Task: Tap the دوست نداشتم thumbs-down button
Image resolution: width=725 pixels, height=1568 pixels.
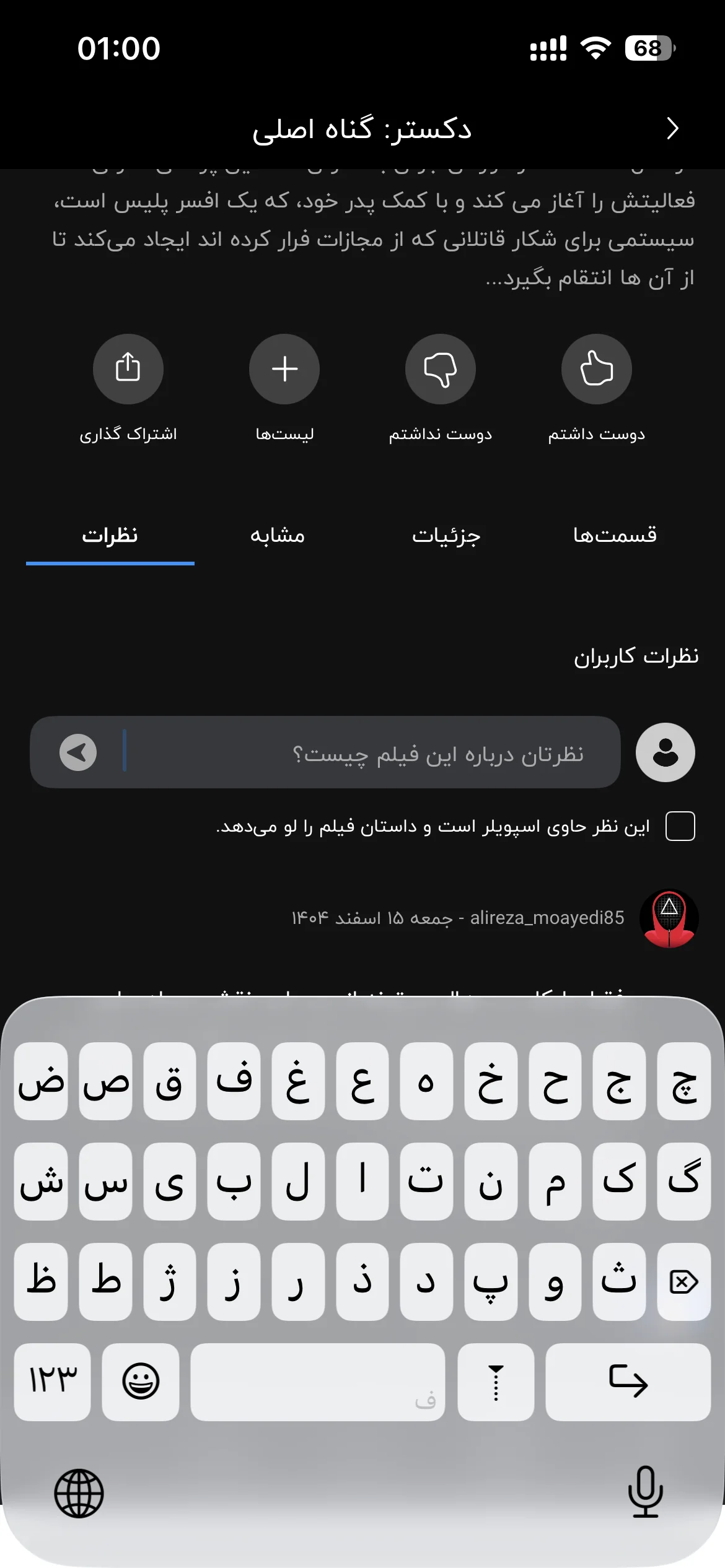Action: click(x=440, y=369)
